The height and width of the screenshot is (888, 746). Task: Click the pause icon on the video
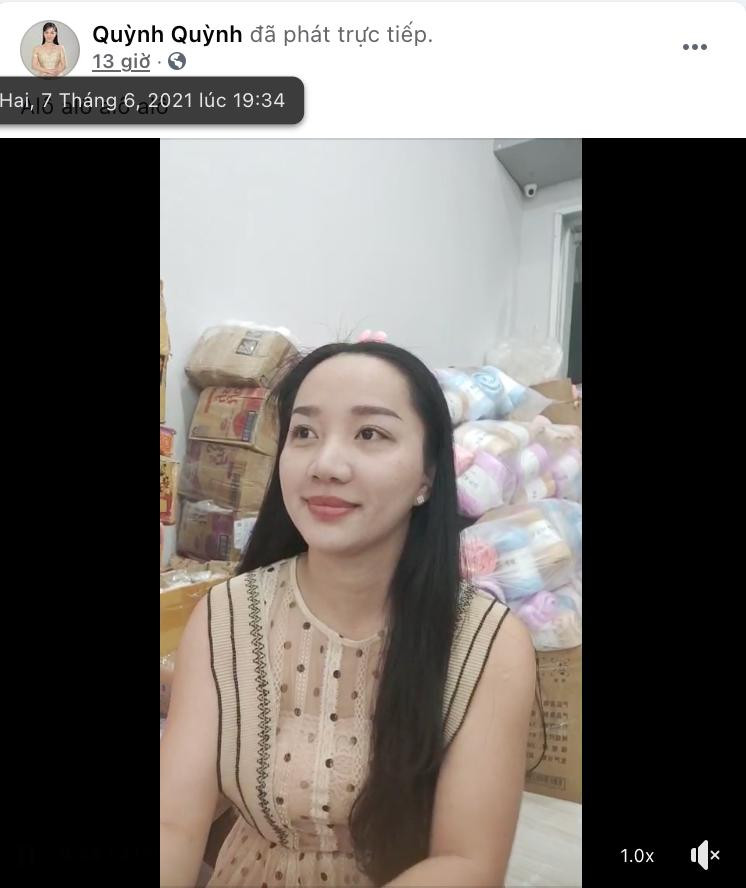coord(25,855)
